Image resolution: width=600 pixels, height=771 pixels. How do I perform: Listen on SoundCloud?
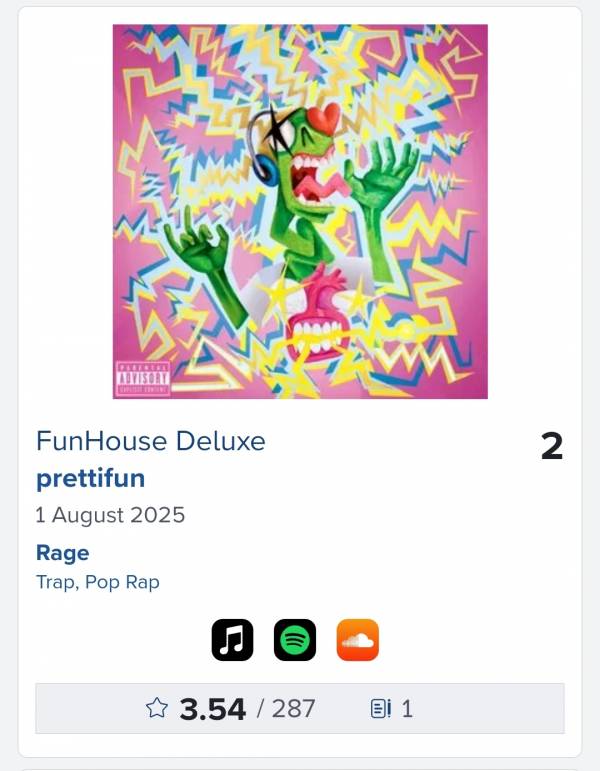[358, 640]
